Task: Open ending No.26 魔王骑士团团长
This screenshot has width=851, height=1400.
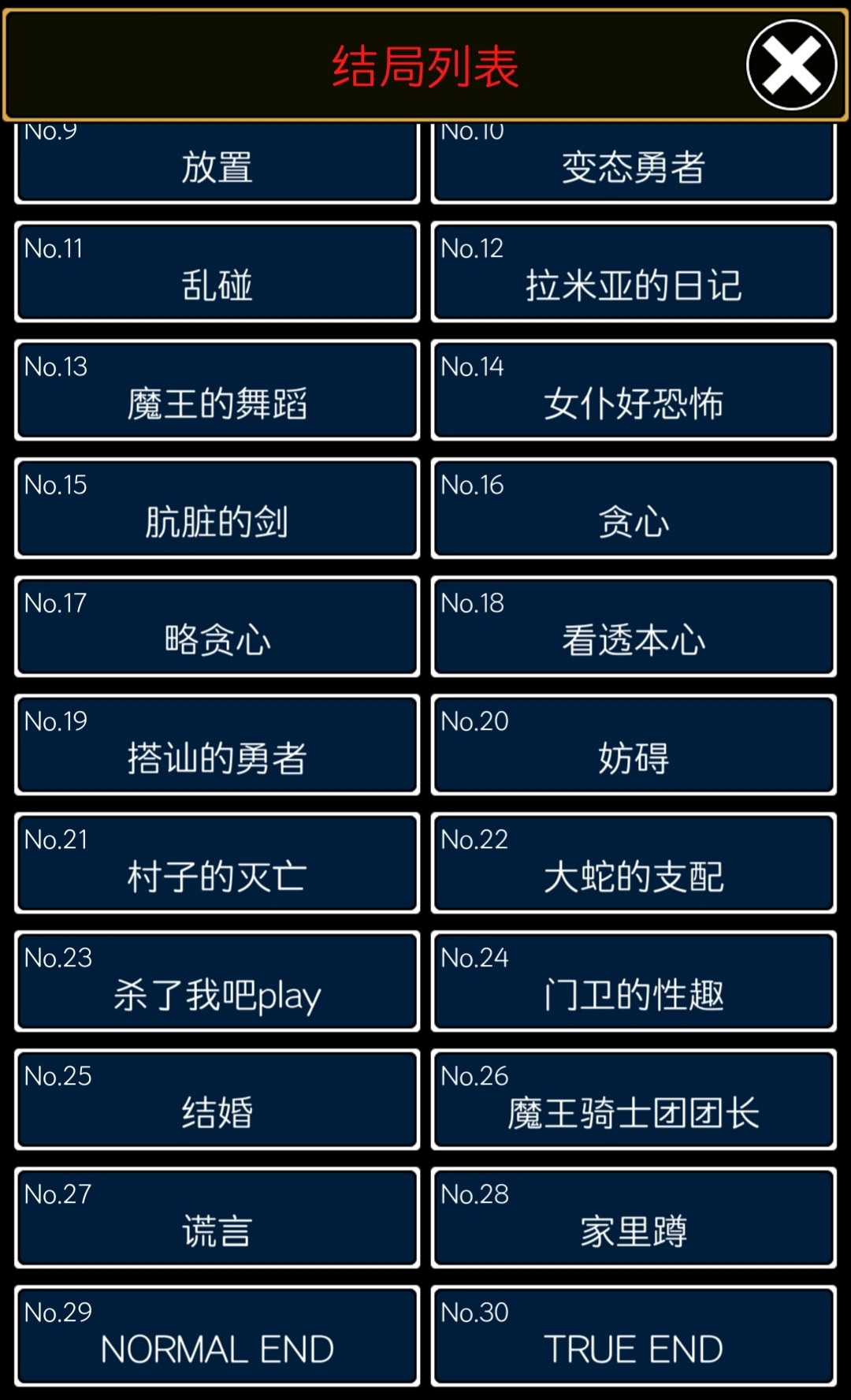Action: pyautogui.click(x=634, y=1100)
